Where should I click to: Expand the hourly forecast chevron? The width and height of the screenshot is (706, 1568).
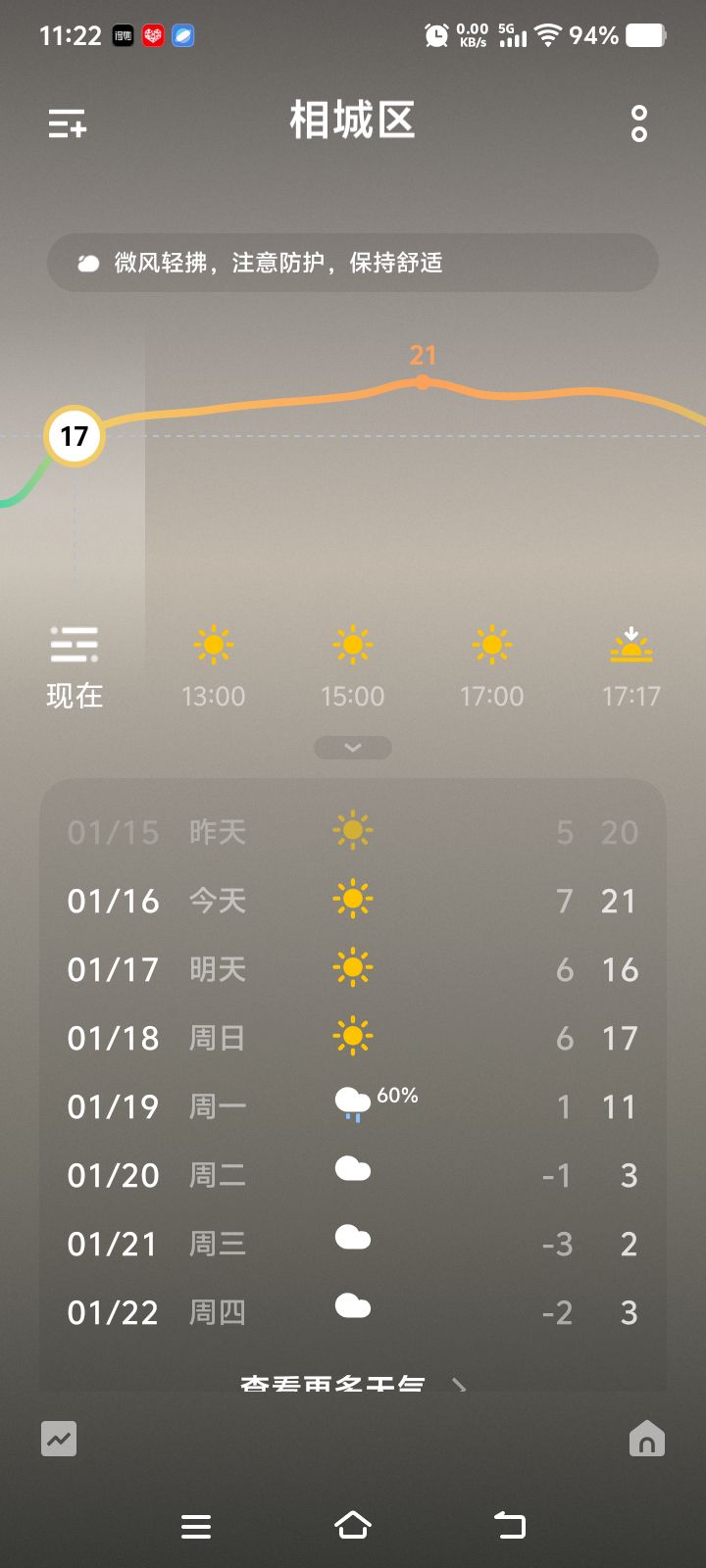352,748
